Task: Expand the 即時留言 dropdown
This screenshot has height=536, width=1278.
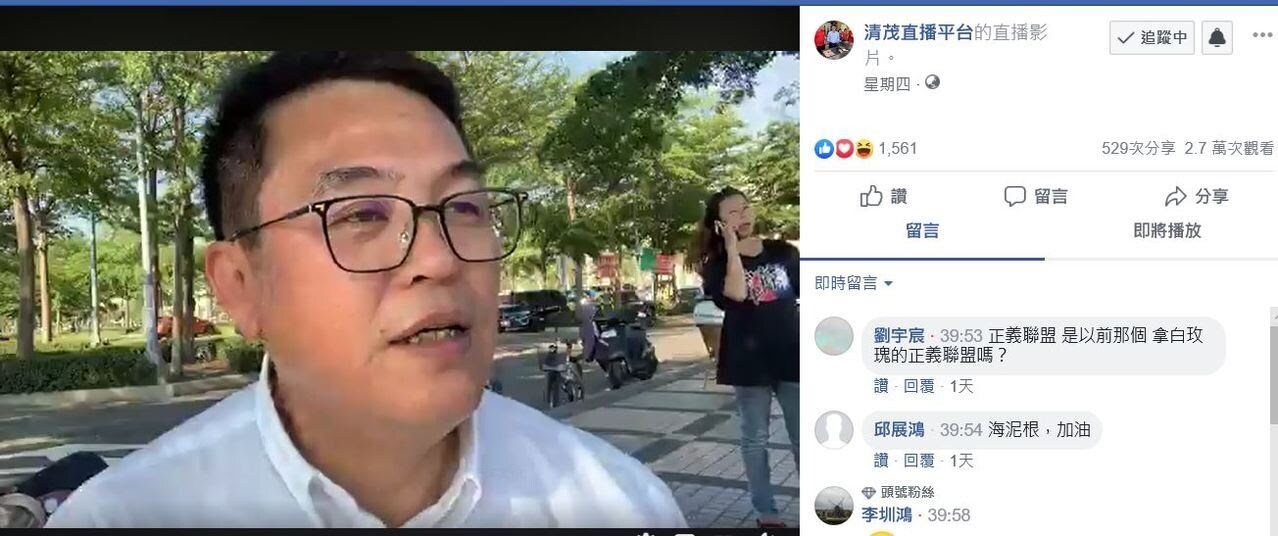Action: tap(853, 283)
